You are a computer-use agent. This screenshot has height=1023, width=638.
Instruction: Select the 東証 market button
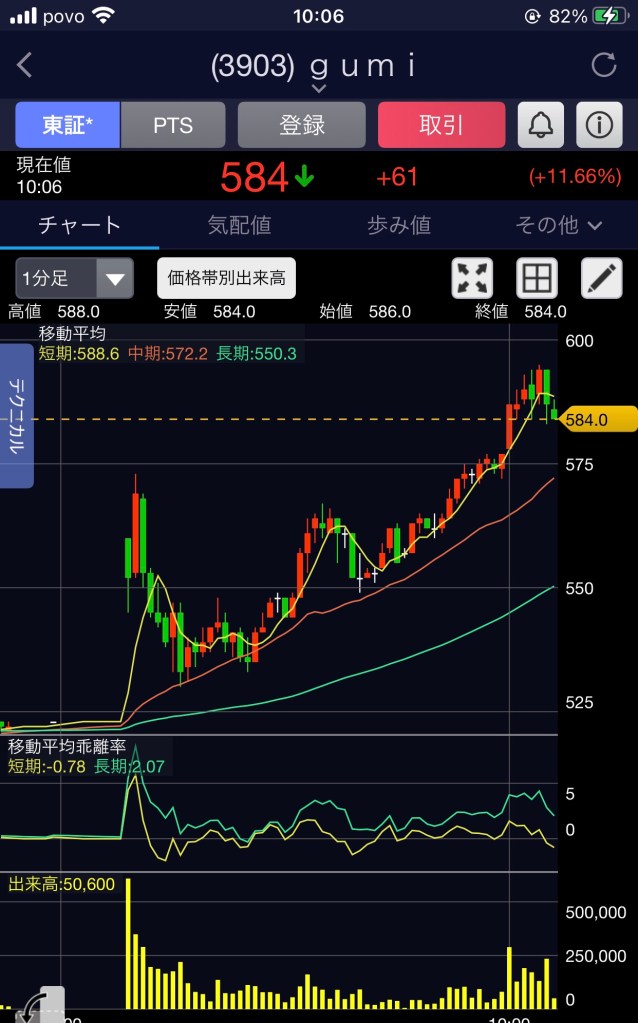tap(68, 125)
